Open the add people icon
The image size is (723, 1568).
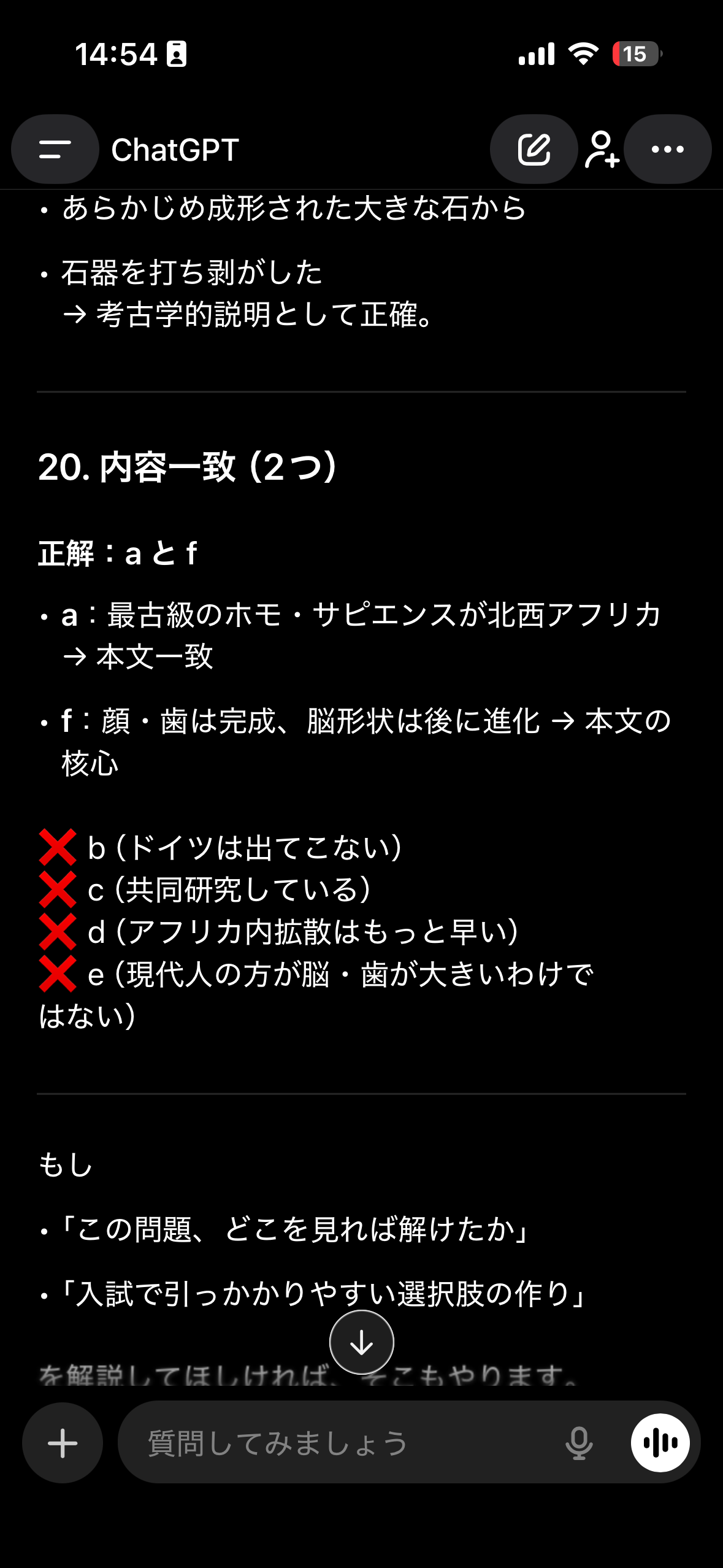click(x=602, y=149)
